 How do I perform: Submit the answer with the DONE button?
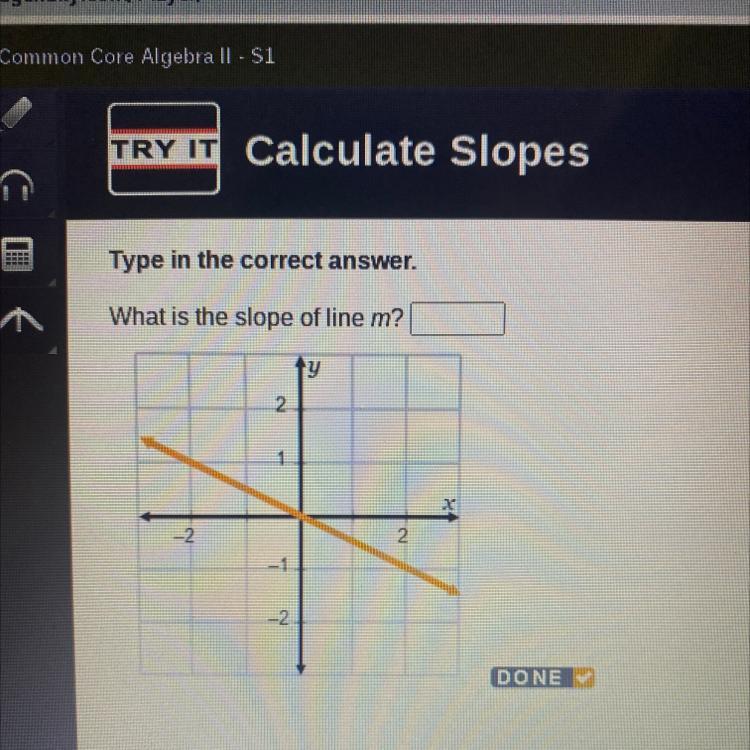coord(543,677)
